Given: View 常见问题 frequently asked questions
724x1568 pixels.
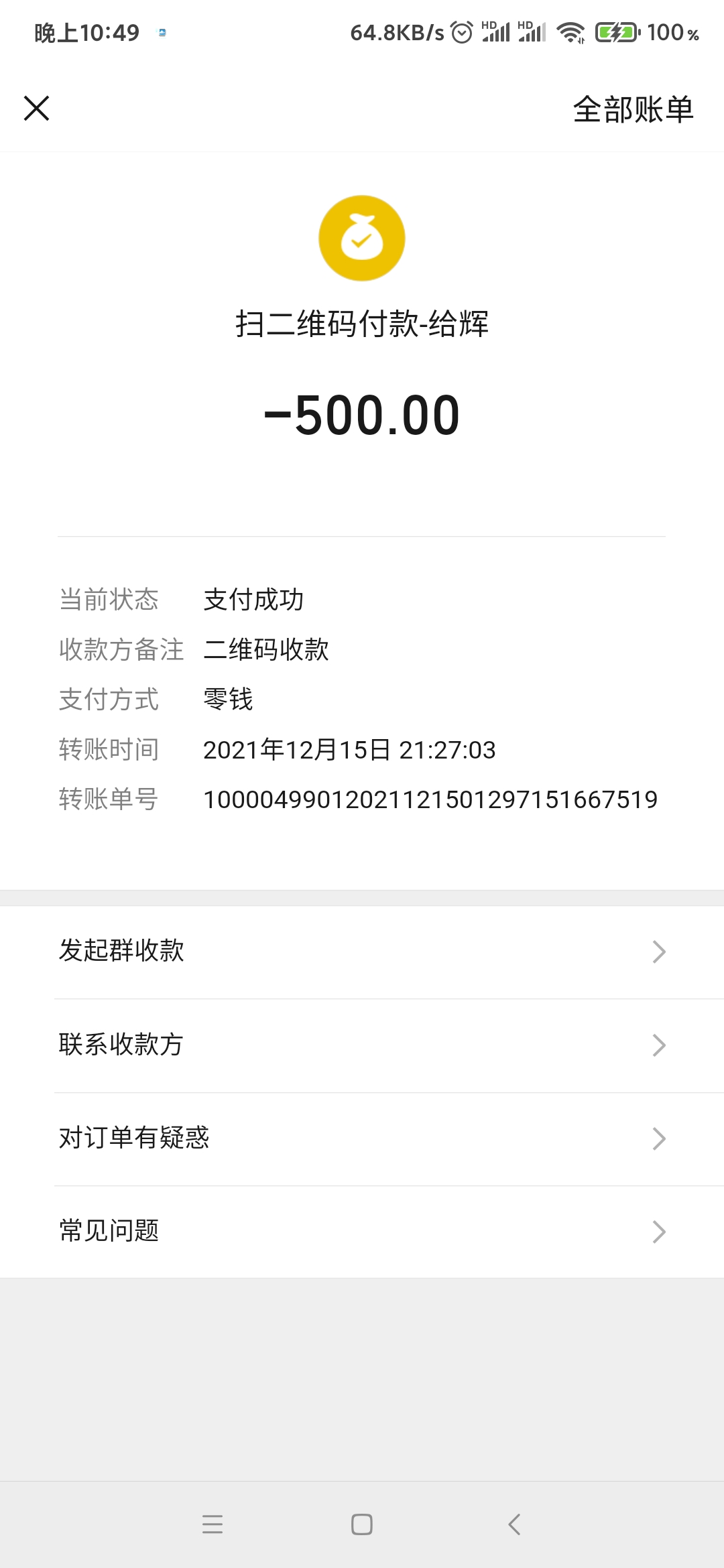Looking at the screenshot, I should [x=362, y=1232].
